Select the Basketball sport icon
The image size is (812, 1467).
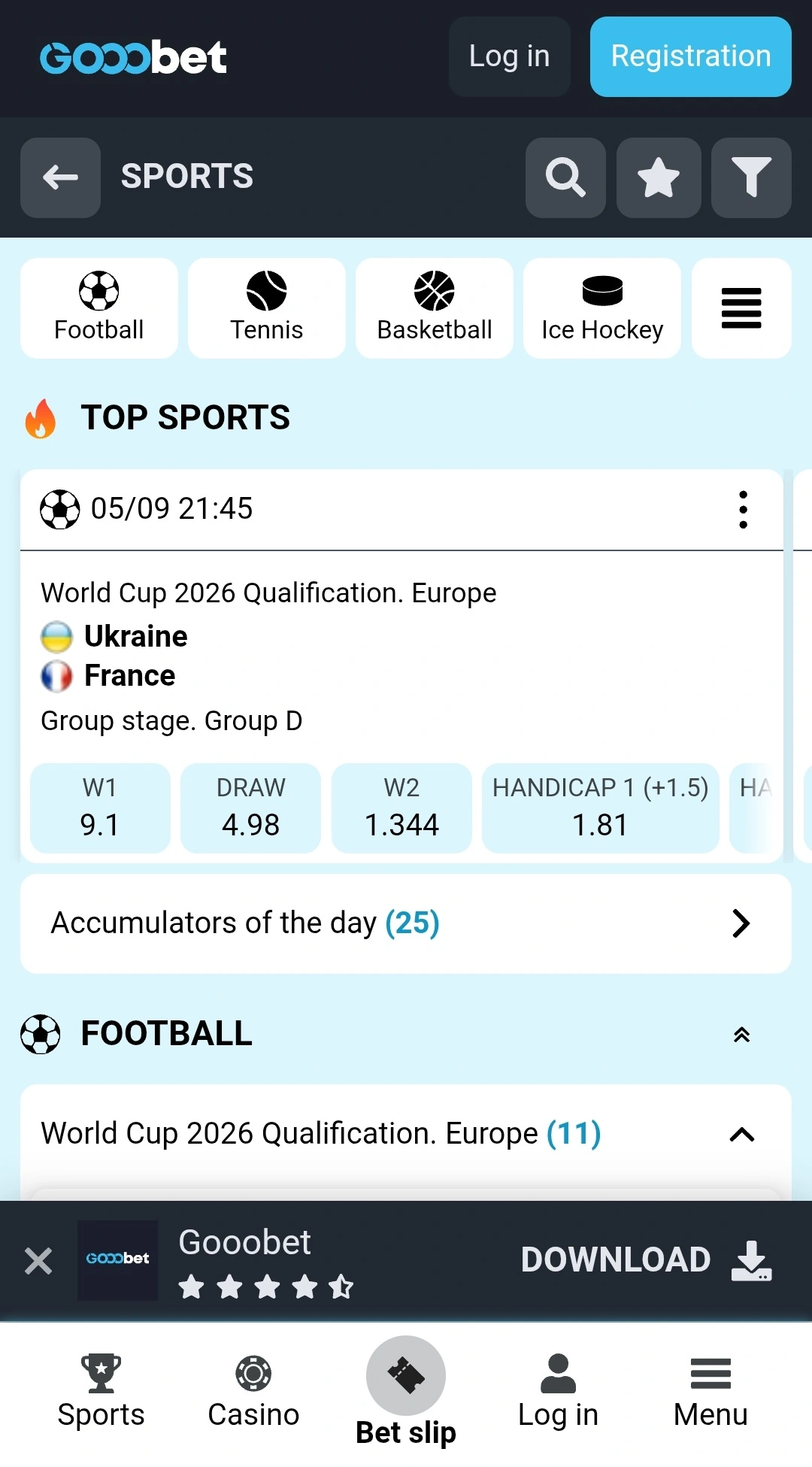click(434, 308)
